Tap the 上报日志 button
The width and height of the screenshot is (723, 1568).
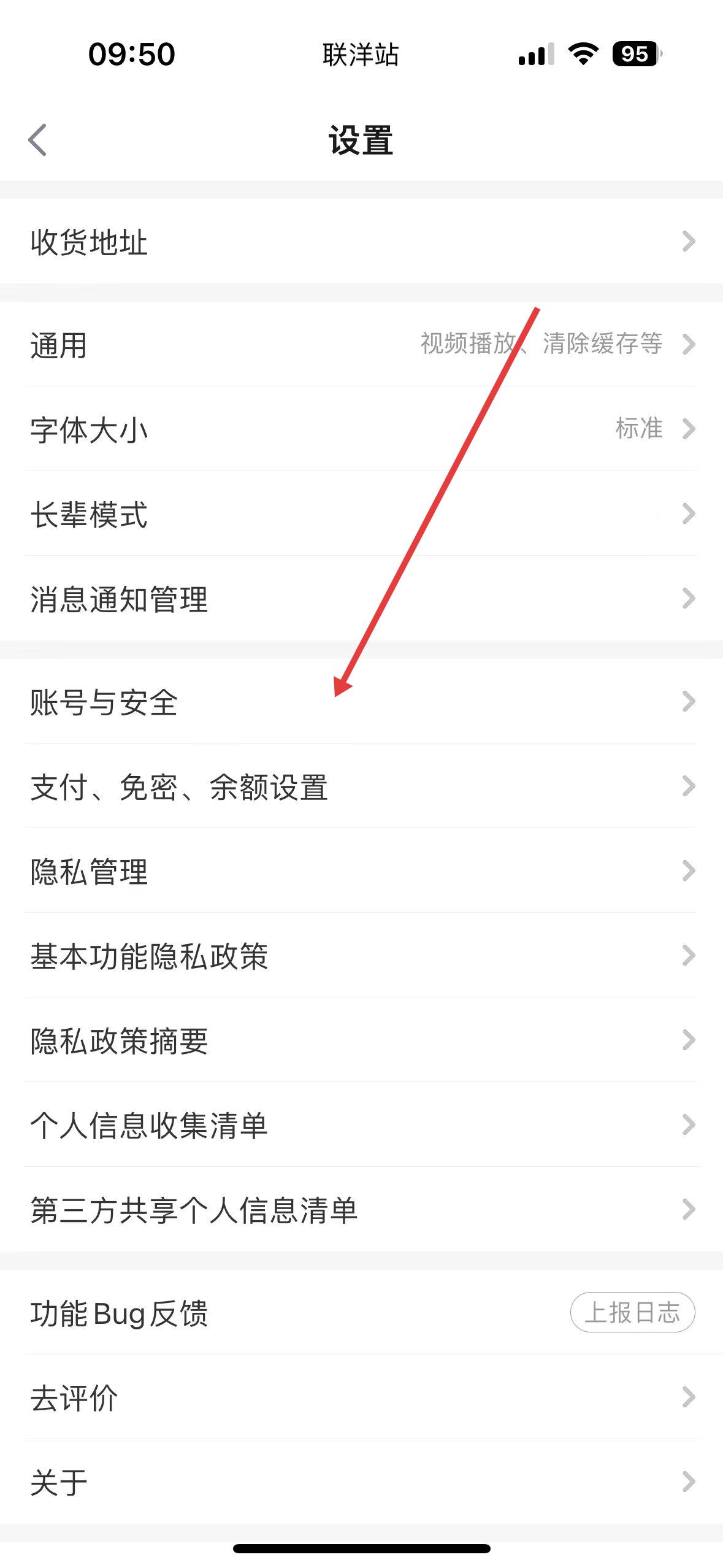(x=632, y=1312)
